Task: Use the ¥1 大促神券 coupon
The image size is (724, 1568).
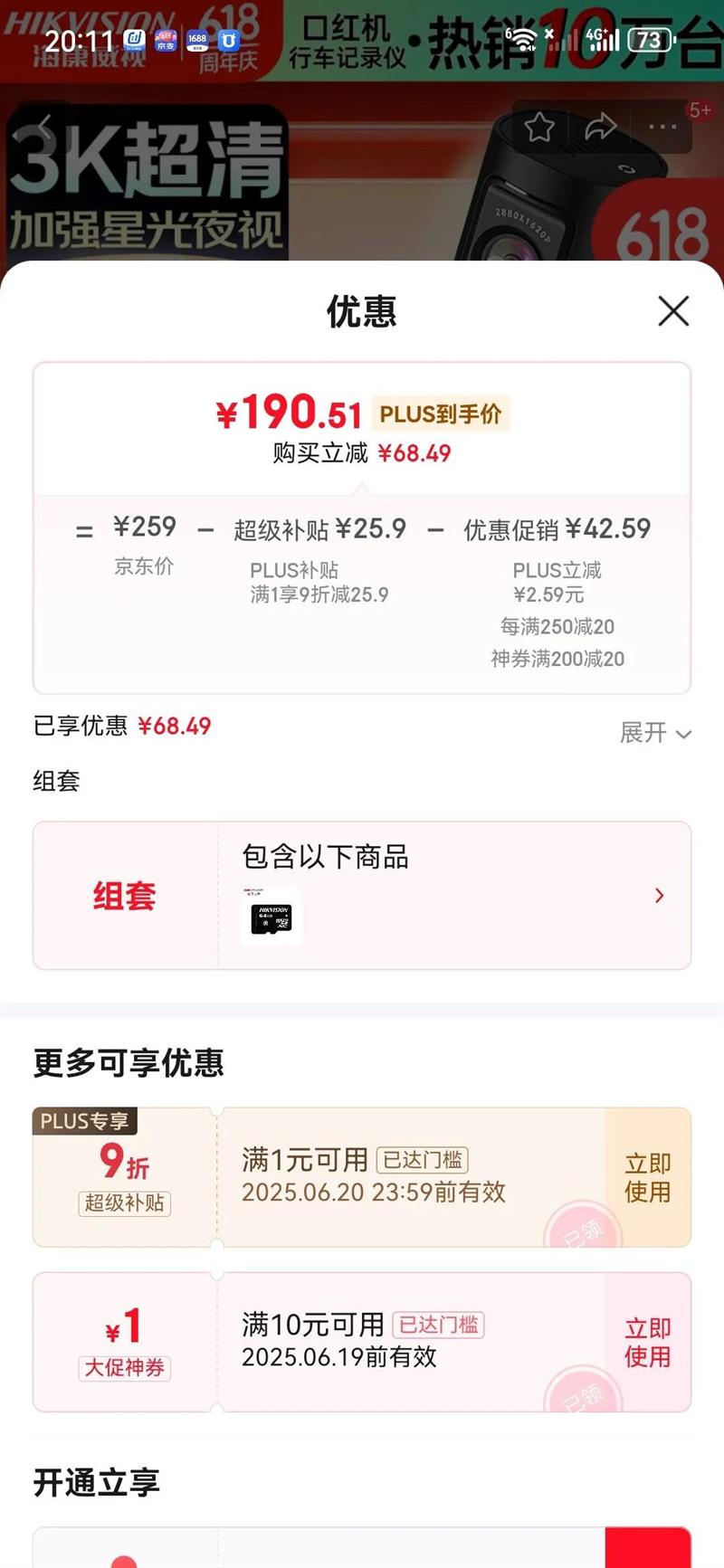Action: click(x=647, y=1342)
